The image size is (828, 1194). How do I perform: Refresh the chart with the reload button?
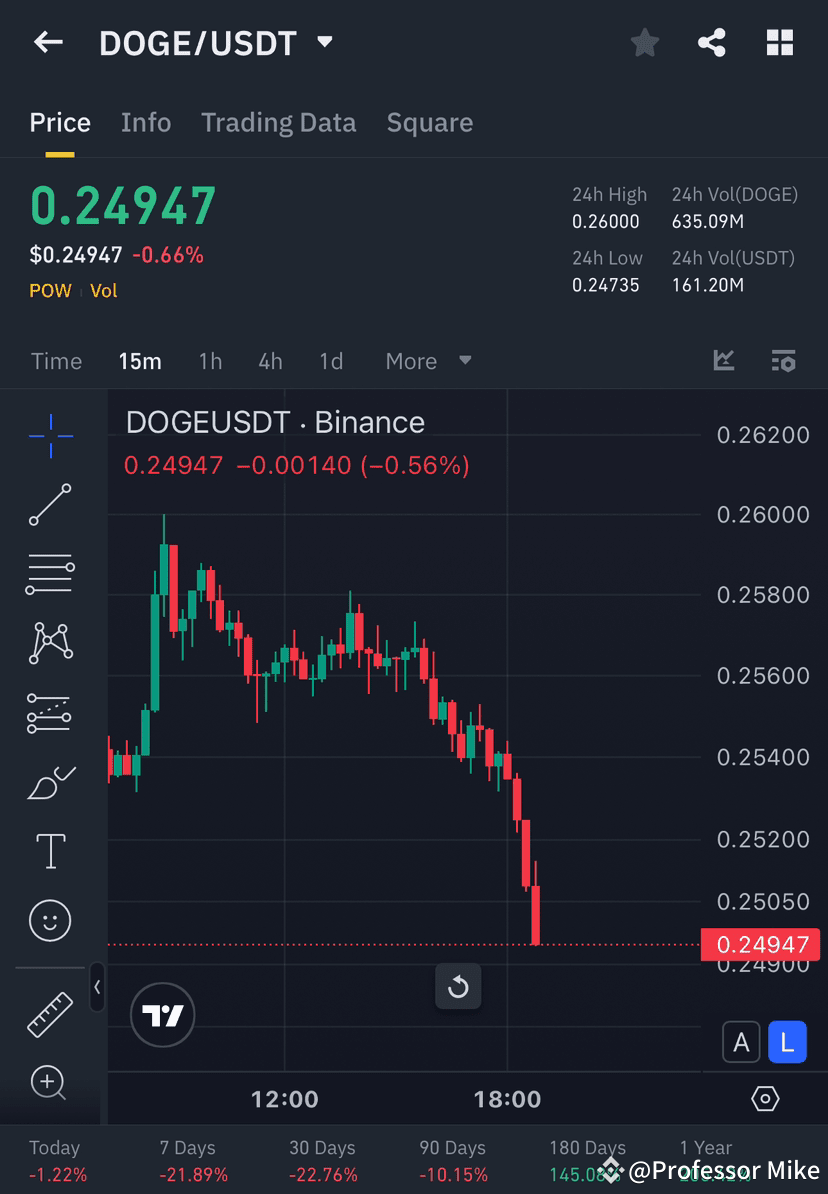(458, 986)
